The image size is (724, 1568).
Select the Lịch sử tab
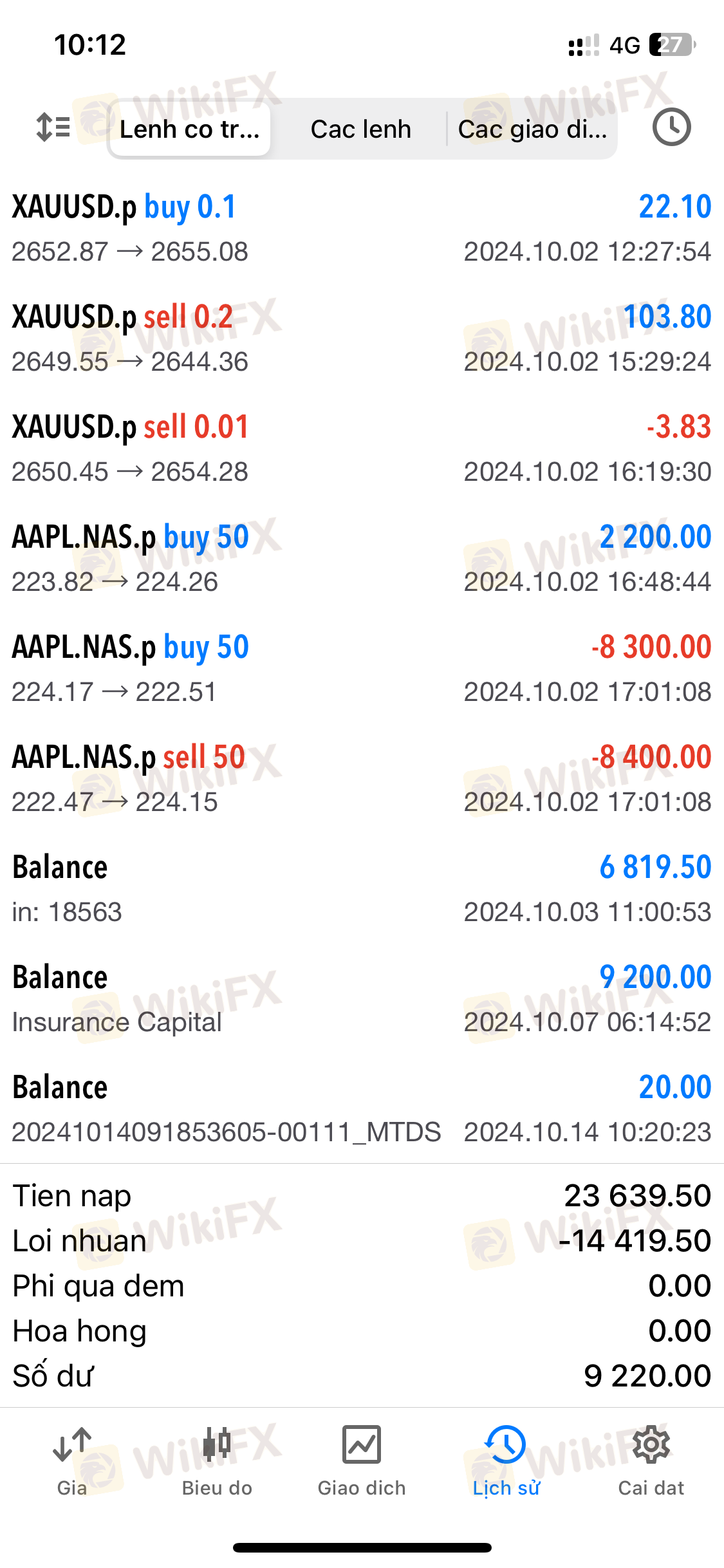[x=506, y=1461]
